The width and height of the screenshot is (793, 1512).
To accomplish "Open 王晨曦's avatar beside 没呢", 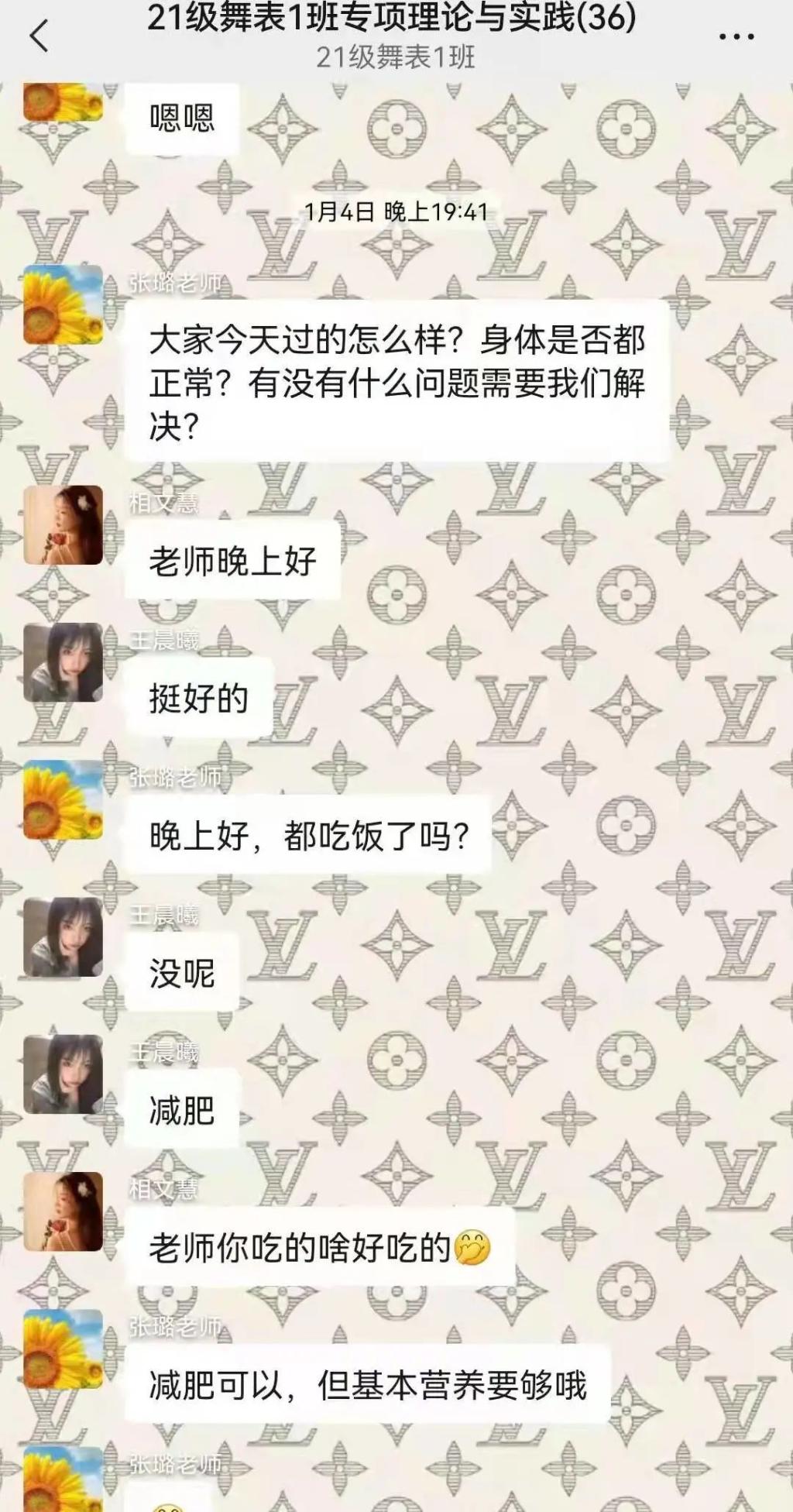I will pyautogui.click(x=63, y=936).
